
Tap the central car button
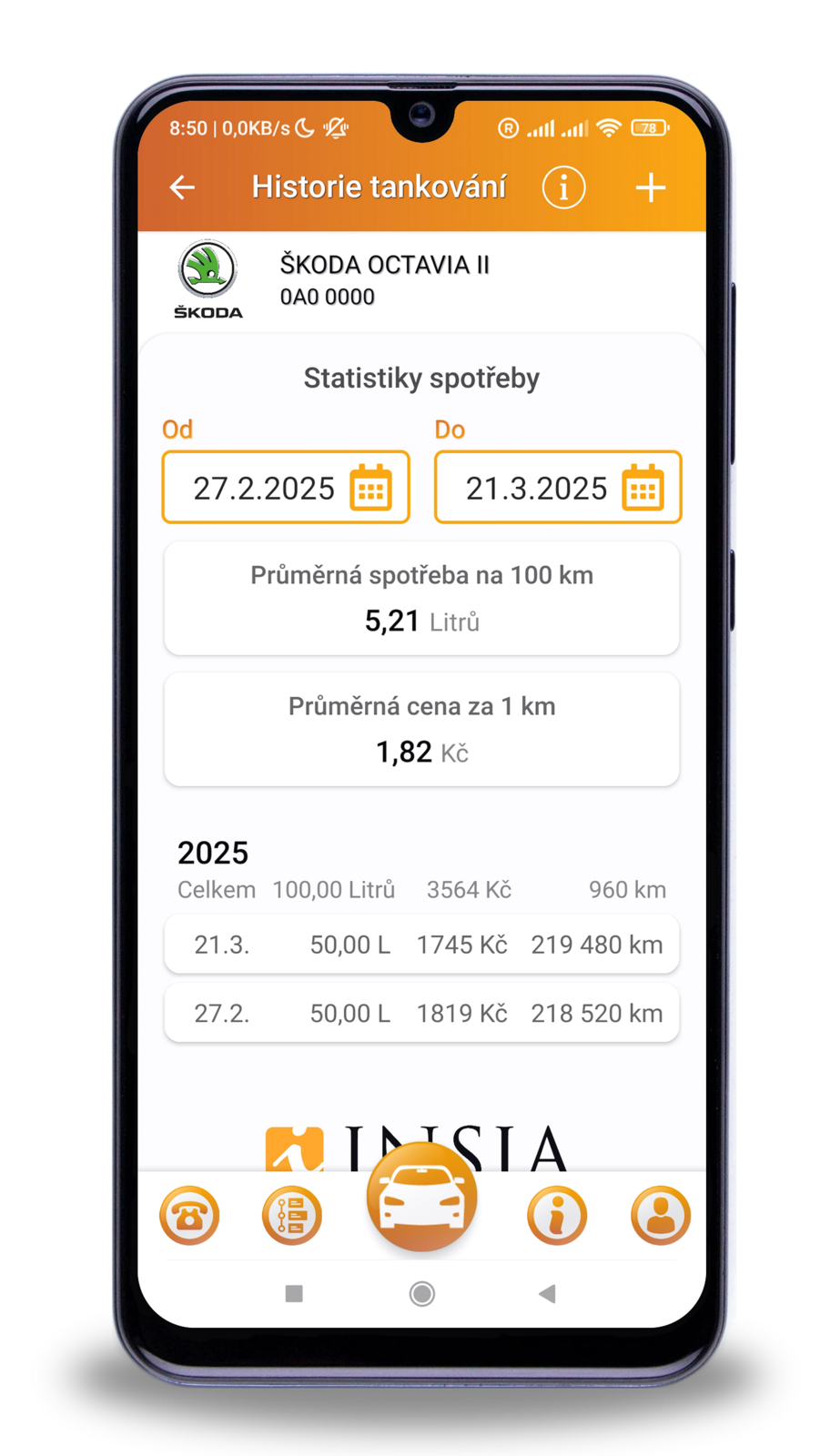421,1198
